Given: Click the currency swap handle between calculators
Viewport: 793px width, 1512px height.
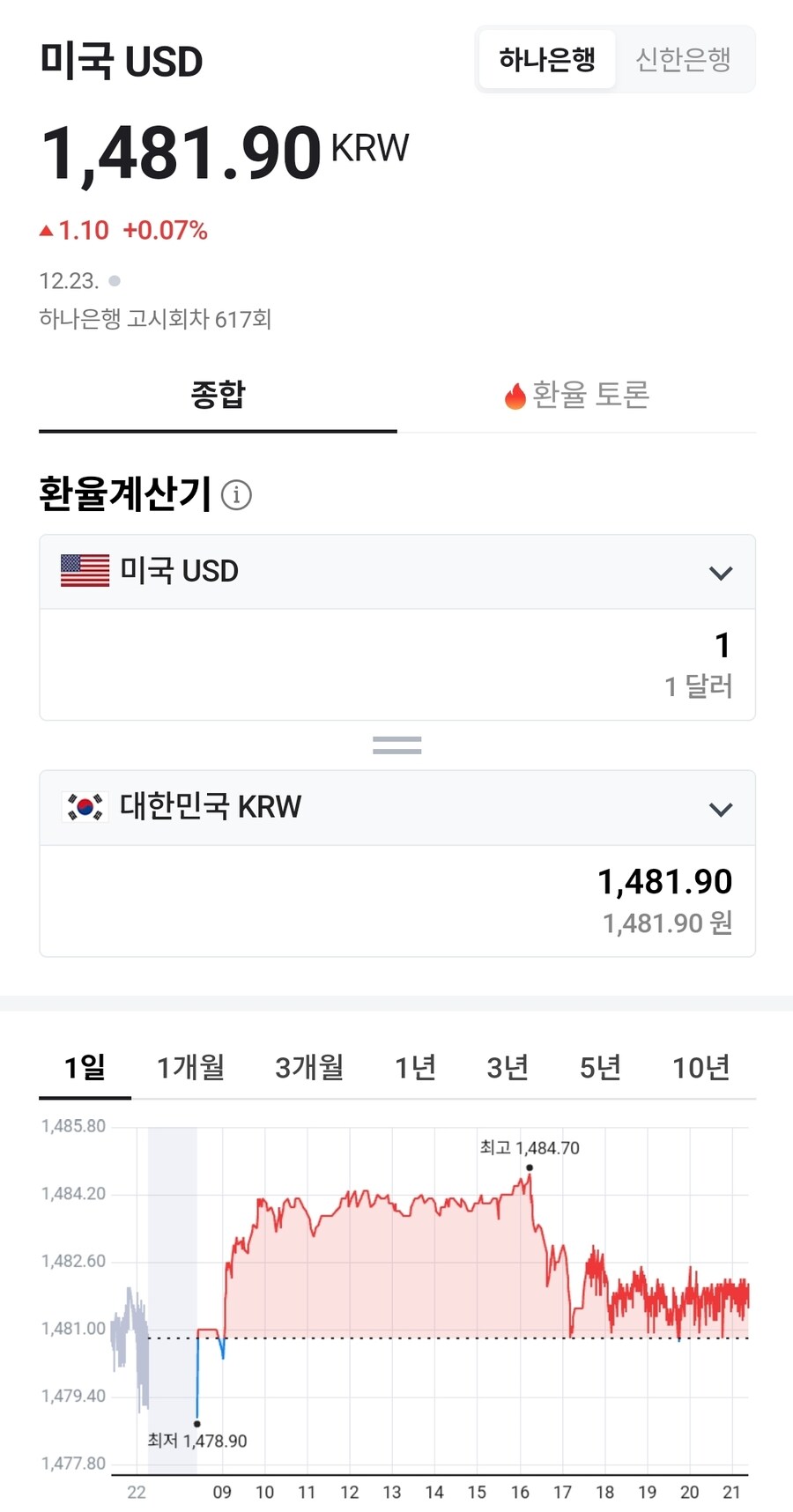Looking at the screenshot, I should click(x=396, y=745).
